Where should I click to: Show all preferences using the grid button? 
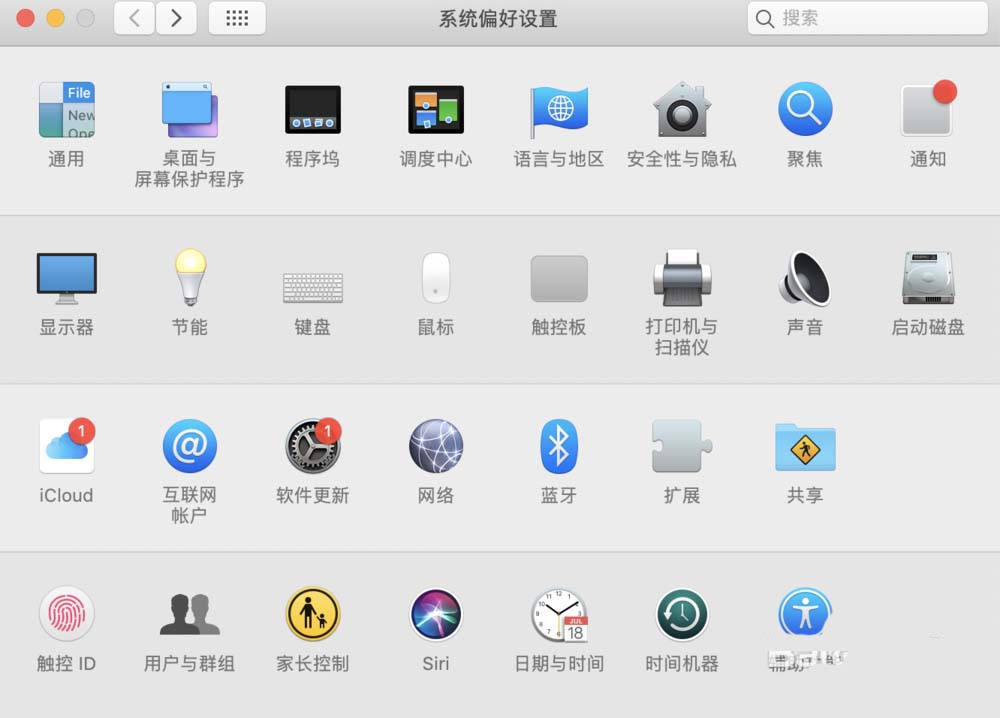237,18
